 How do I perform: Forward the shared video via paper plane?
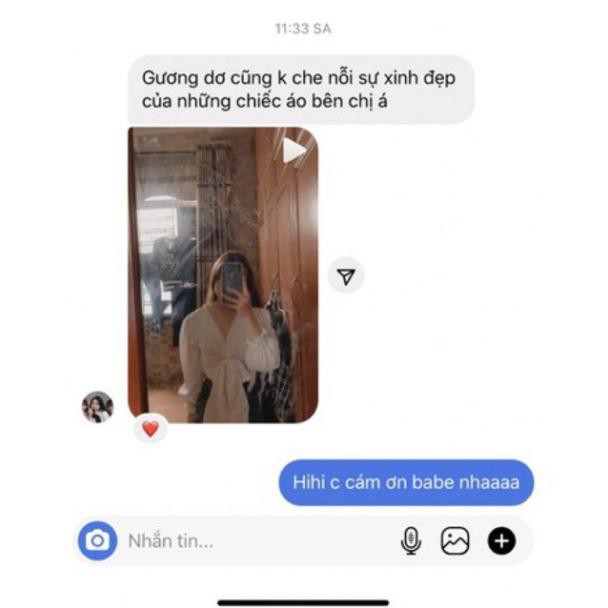tap(346, 276)
